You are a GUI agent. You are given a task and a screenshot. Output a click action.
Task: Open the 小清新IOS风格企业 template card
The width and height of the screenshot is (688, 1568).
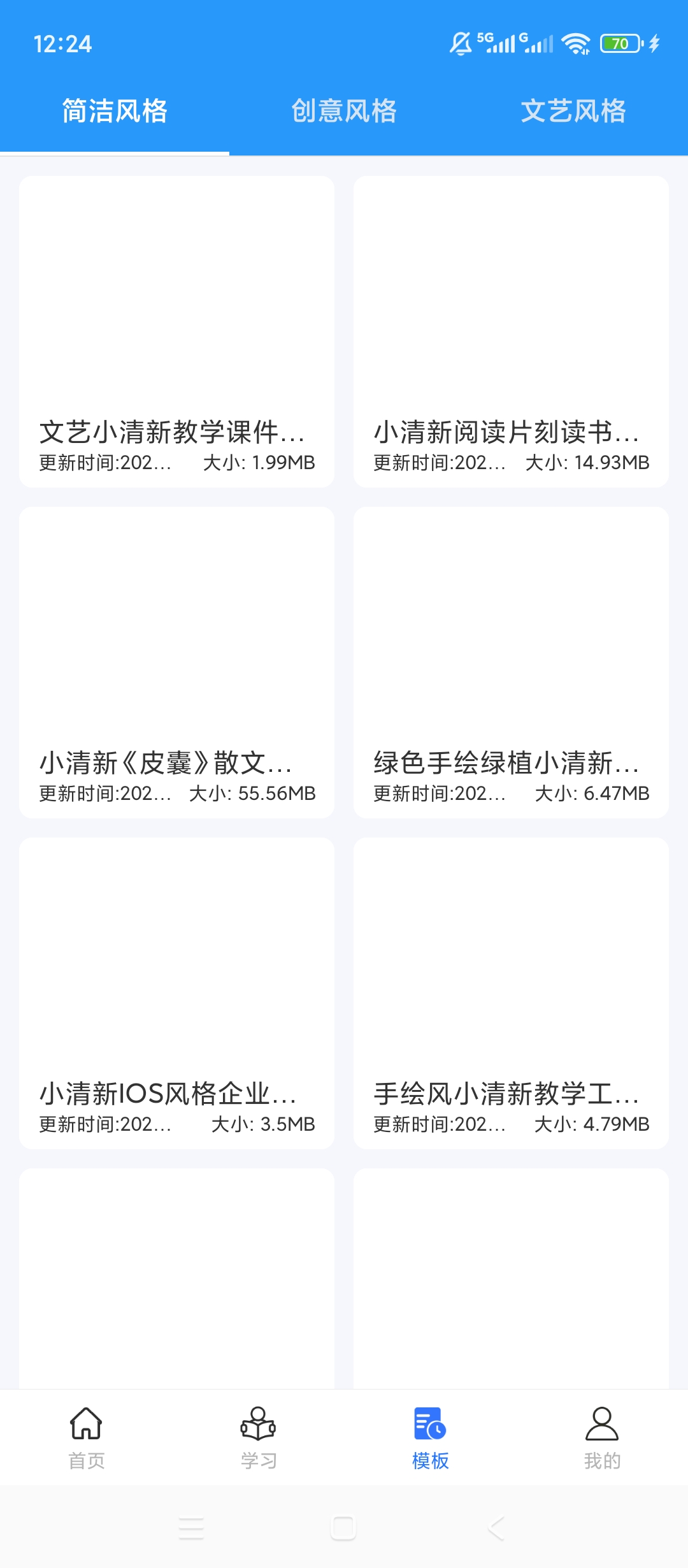[x=176, y=993]
